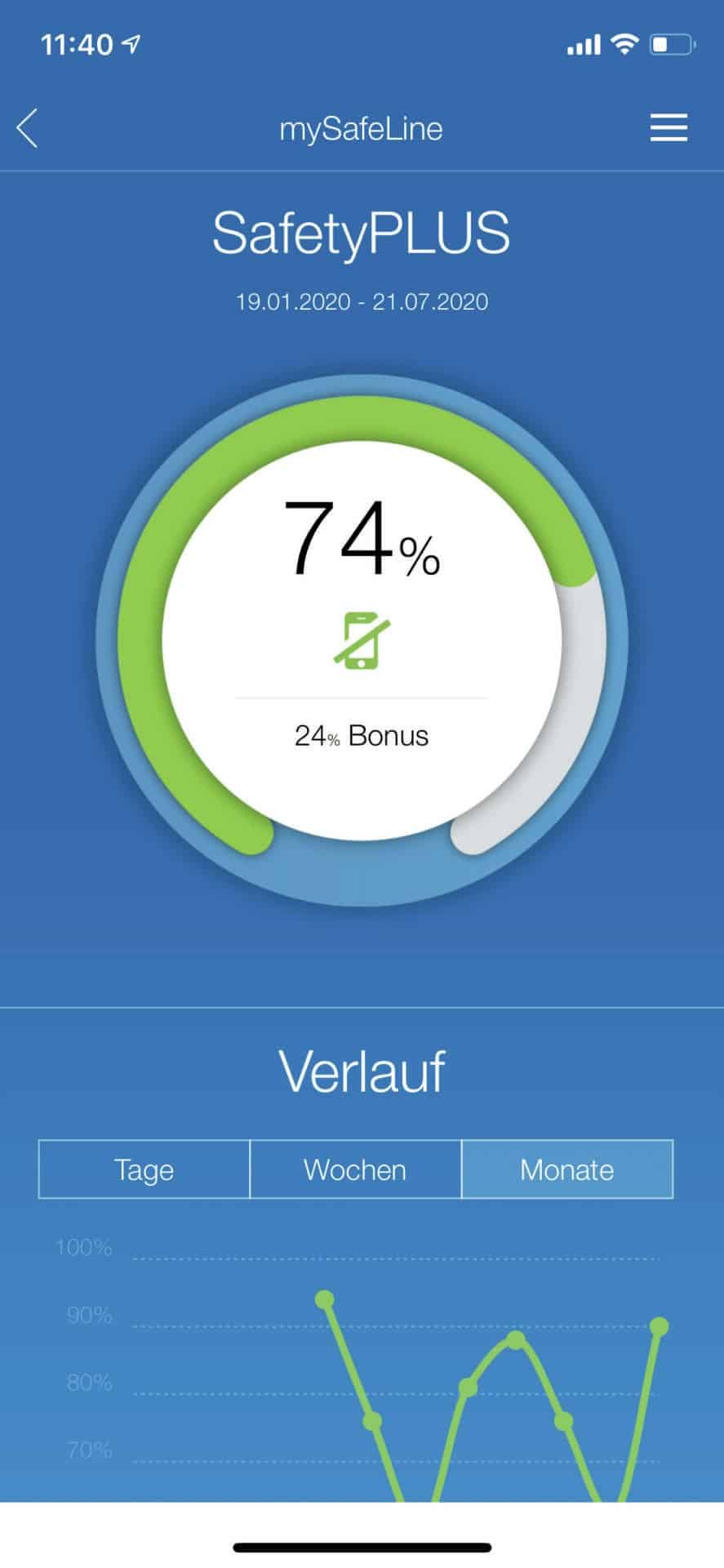The height and width of the screenshot is (1568, 724).
Task: Switch Verlauf chart to Tage
Action: tap(144, 1169)
